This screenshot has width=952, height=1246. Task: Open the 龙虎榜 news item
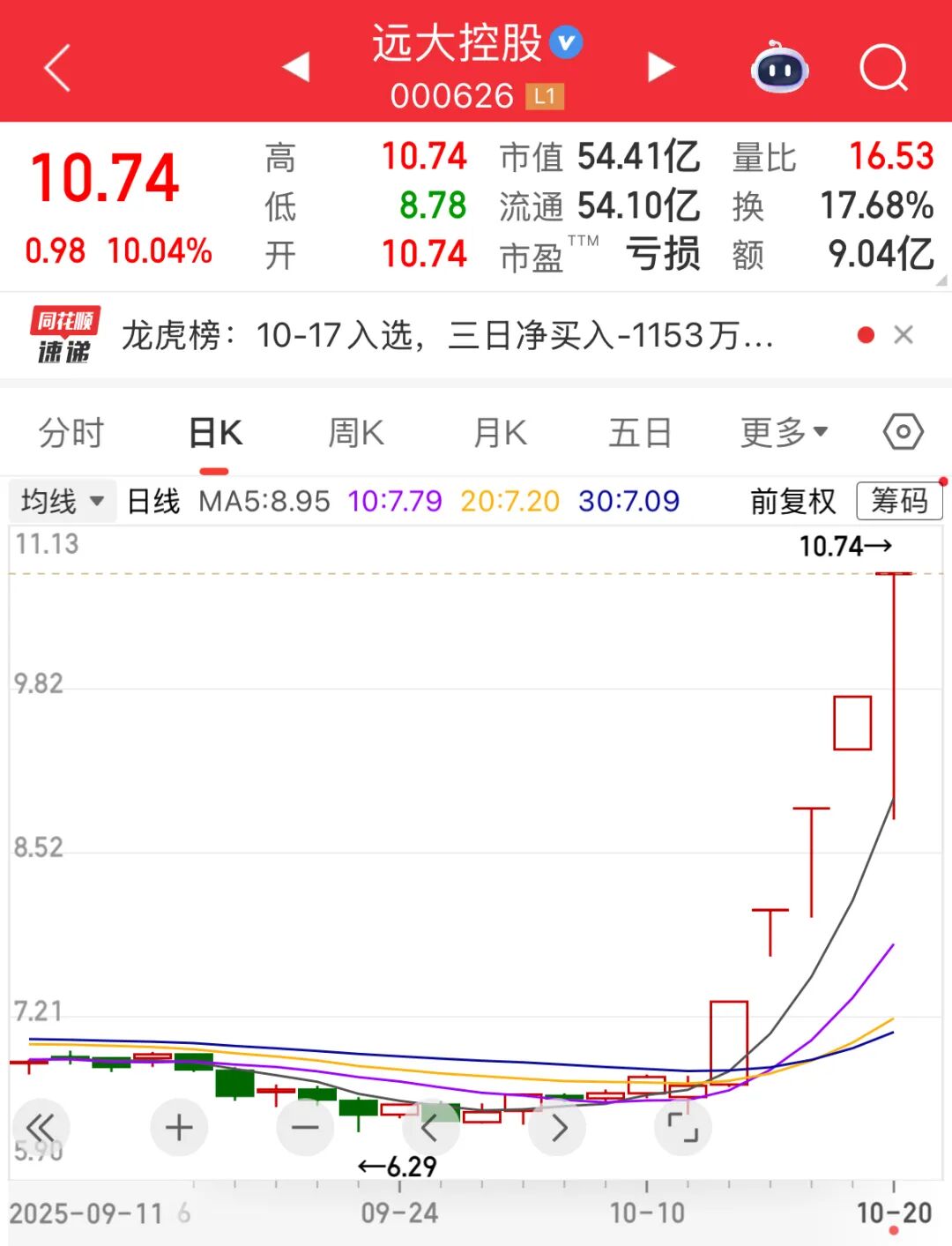(447, 336)
